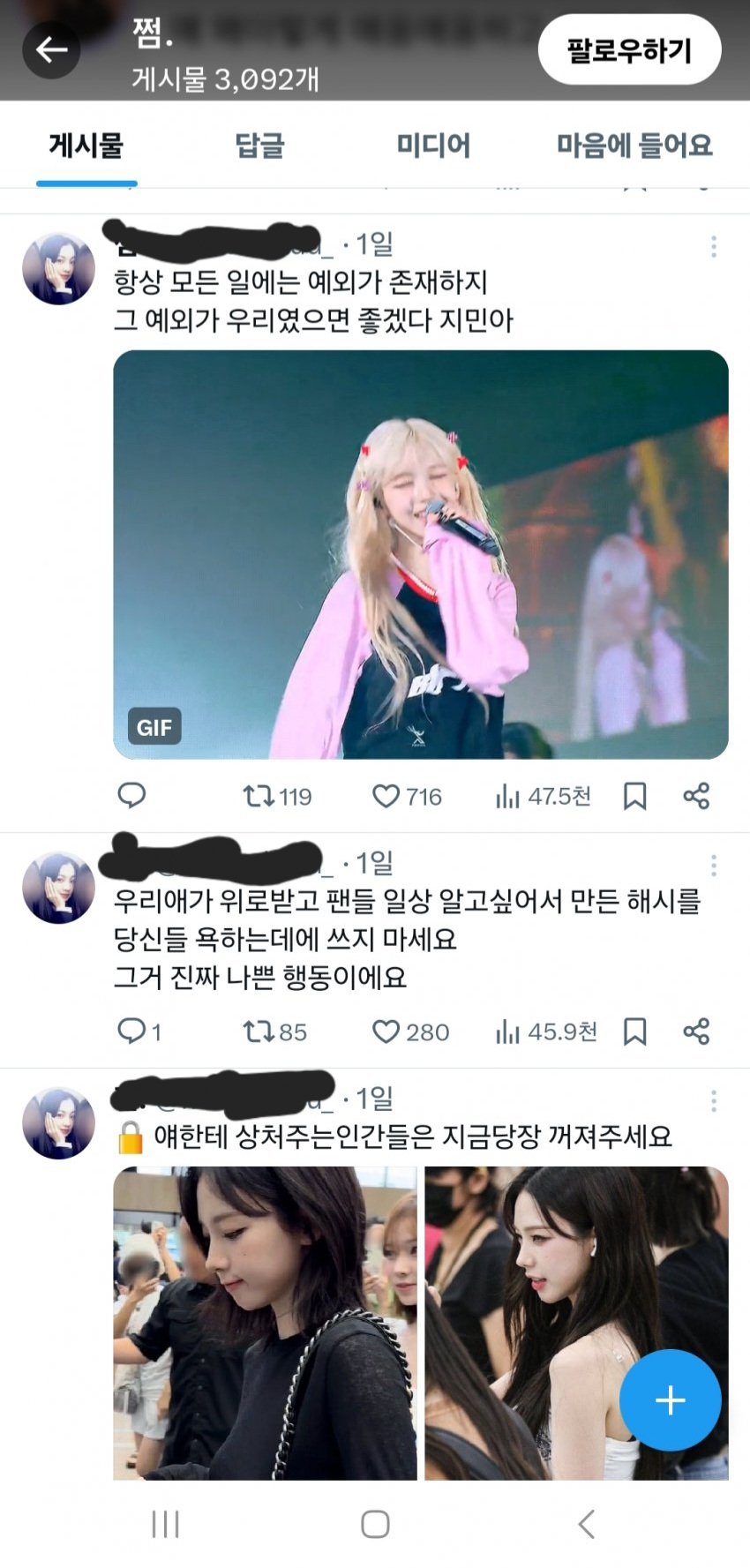The height and width of the screenshot is (1568, 750).
Task: Open the 마음에 들어요 tab
Action: coord(634,146)
